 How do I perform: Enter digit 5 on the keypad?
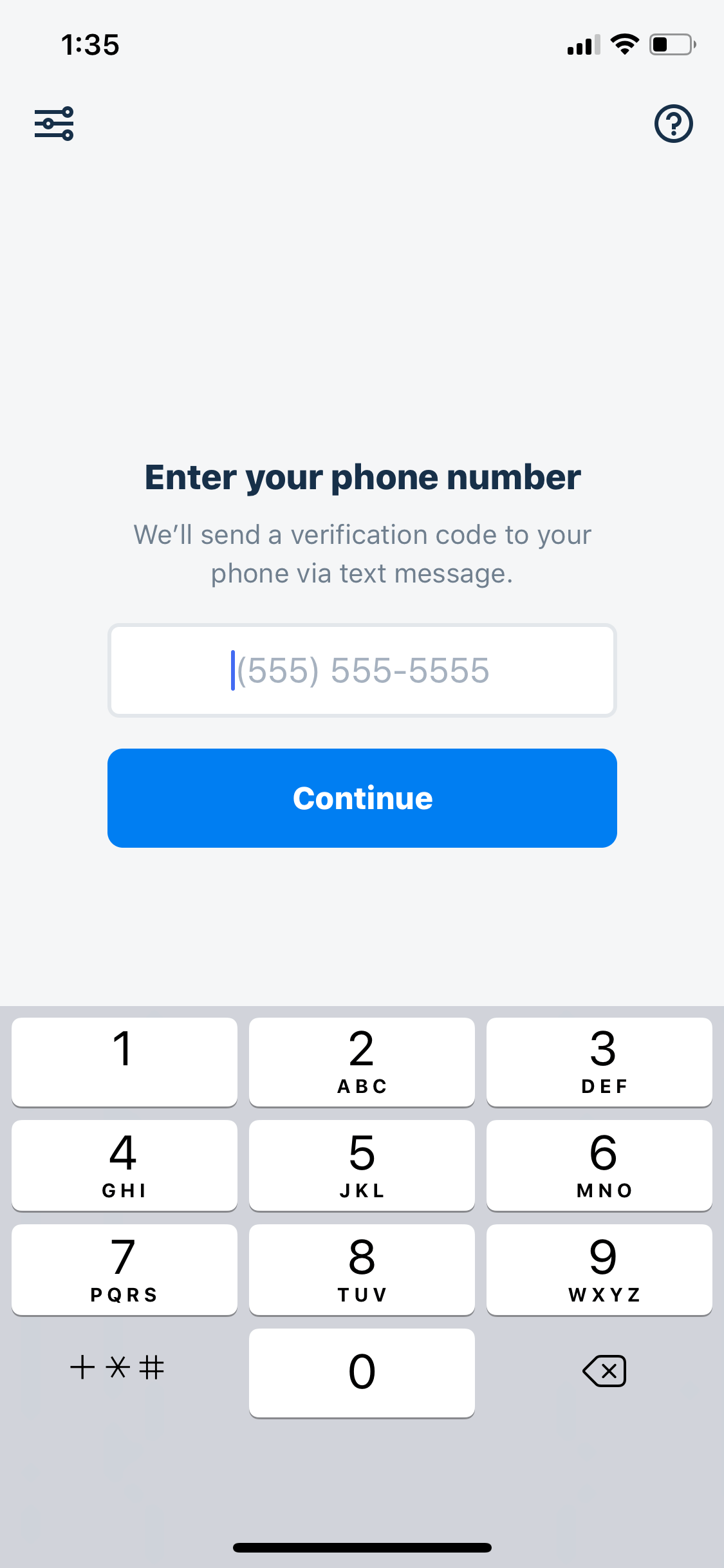click(362, 1166)
